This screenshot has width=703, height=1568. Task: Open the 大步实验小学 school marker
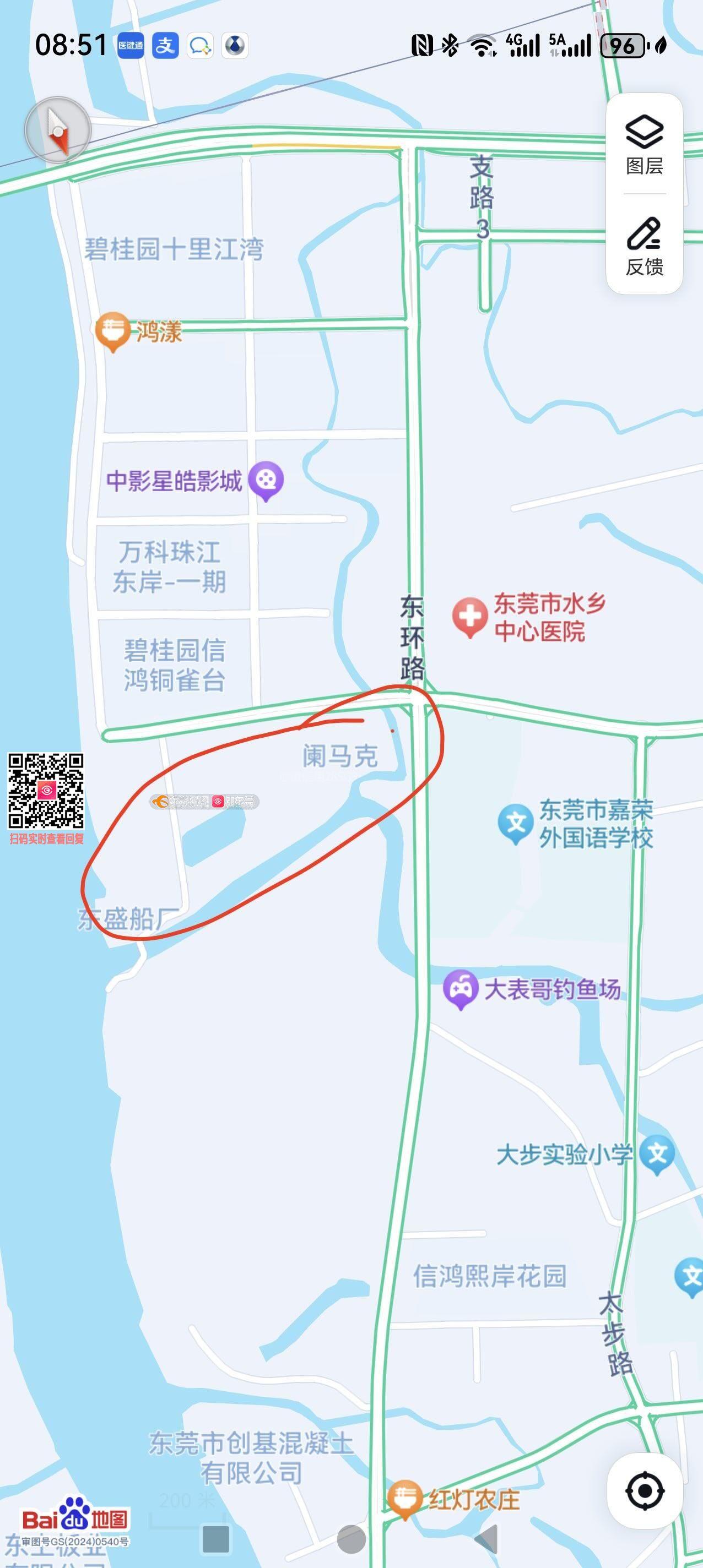click(657, 1153)
